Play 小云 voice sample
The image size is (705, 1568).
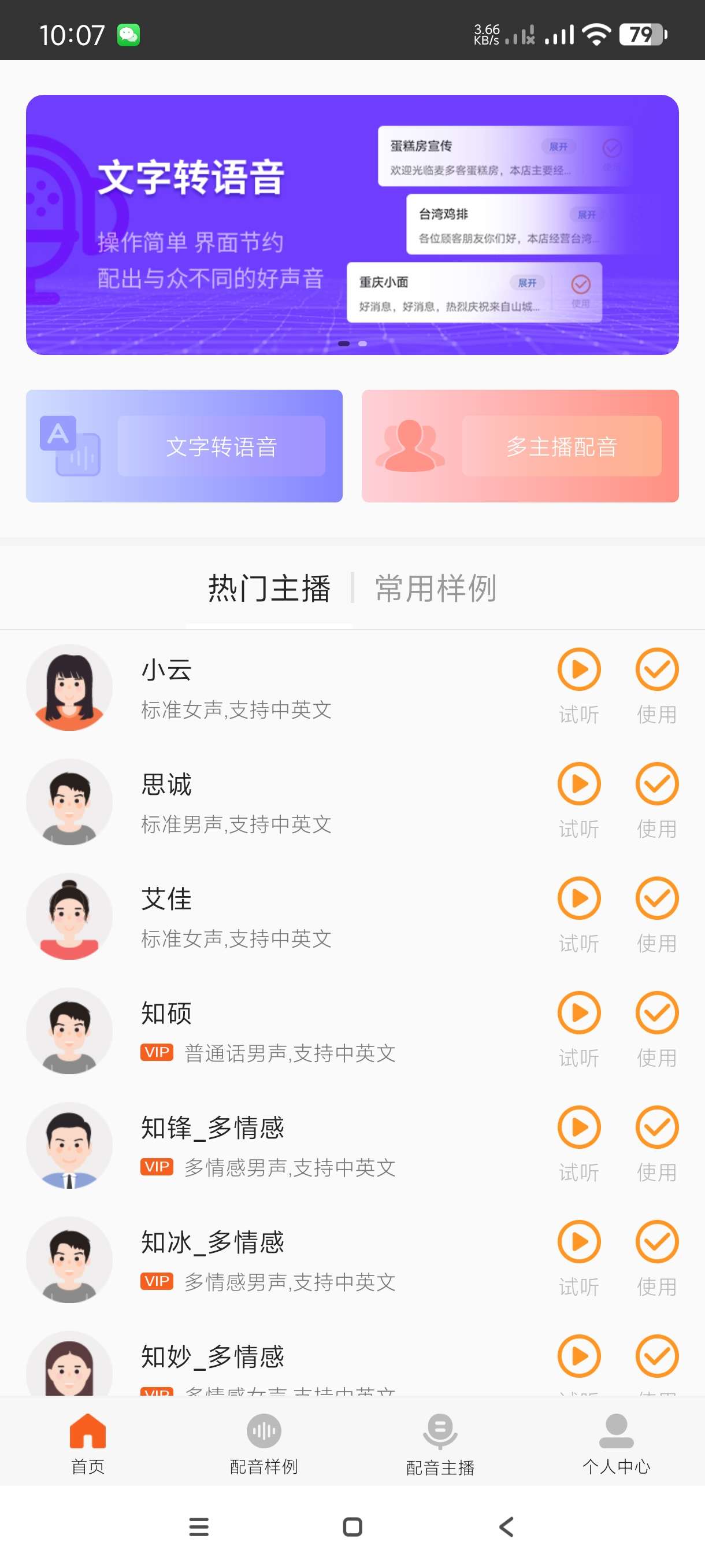tap(578, 670)
